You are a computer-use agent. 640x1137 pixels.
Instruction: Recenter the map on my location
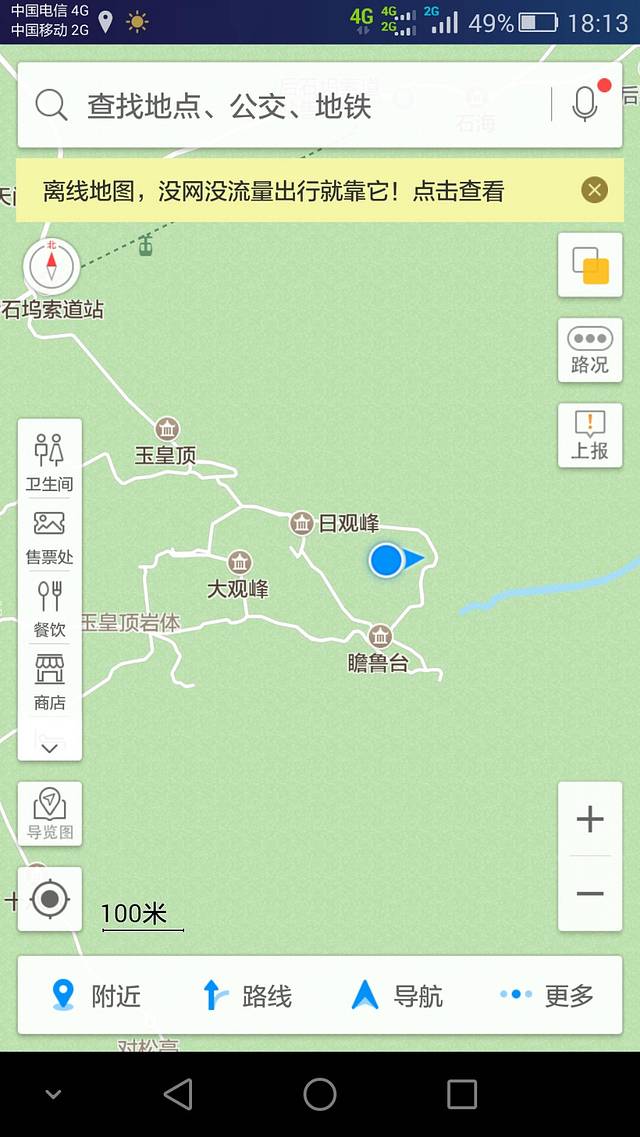tap(50, 899)
